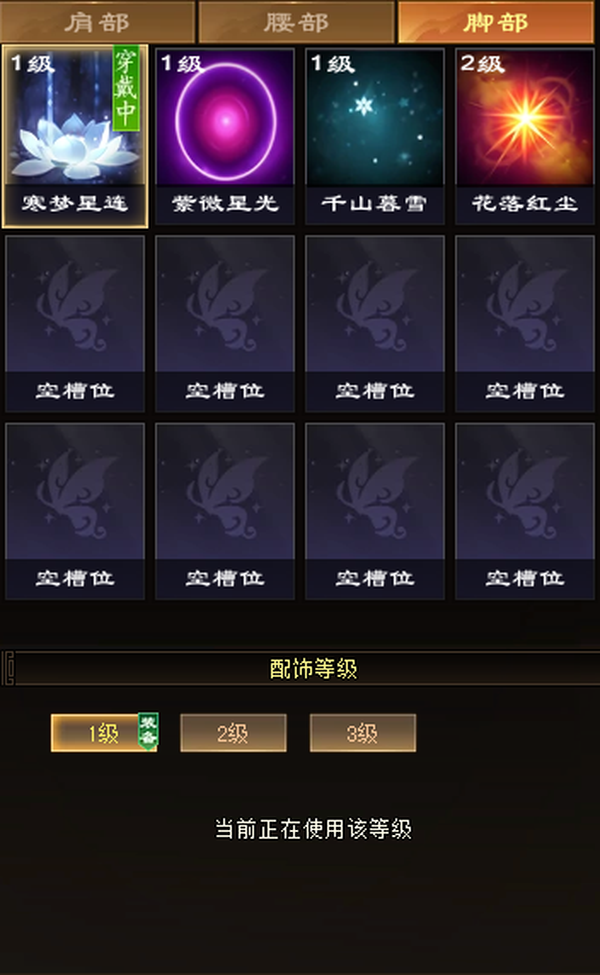This screenshot has height=975, width=600.
Task: Select the 1级 accessory level button
Action: pyautogui.click(x=104, y=733)
